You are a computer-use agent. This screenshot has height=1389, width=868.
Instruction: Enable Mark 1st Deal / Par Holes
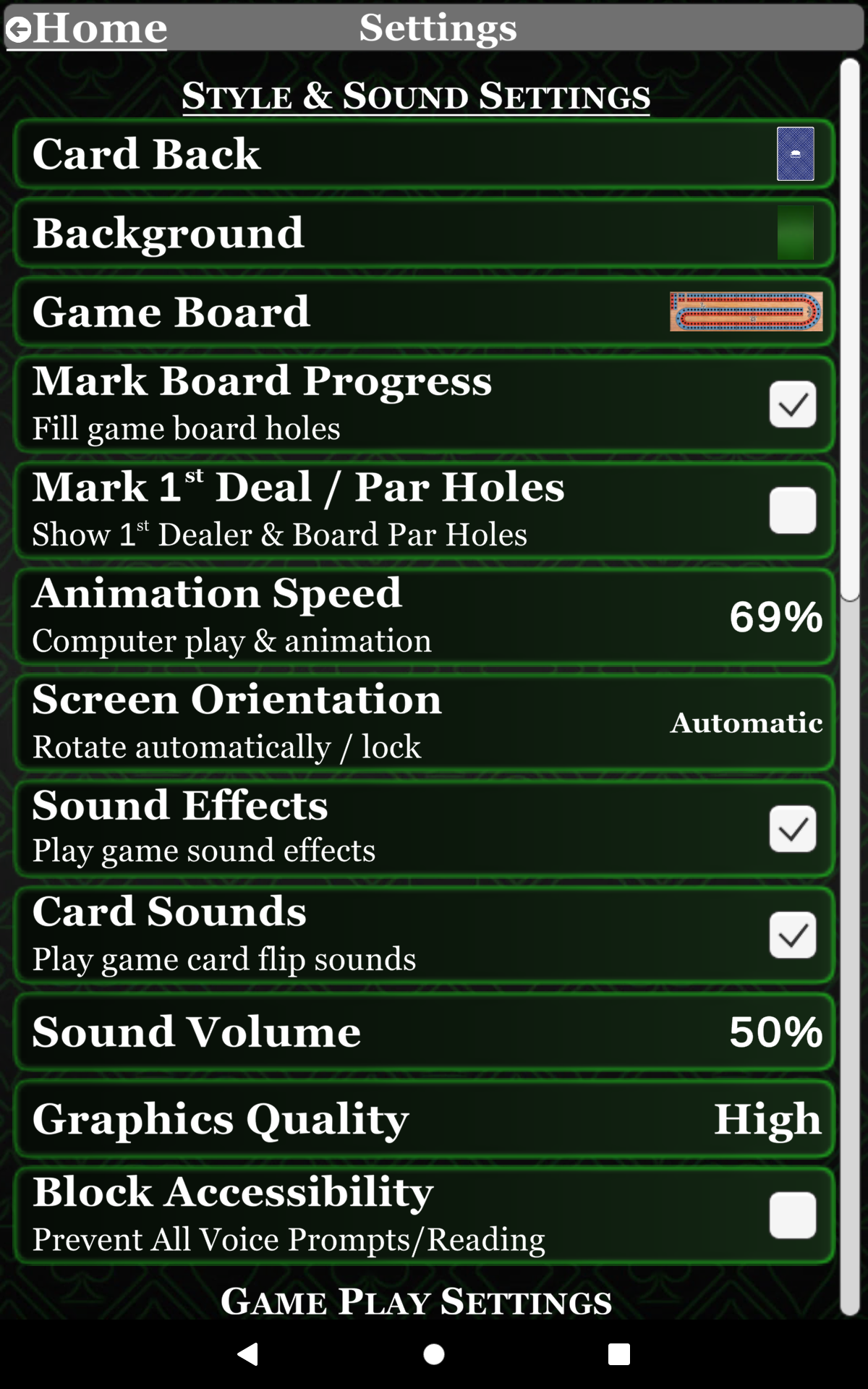click(x=793, y=510)
